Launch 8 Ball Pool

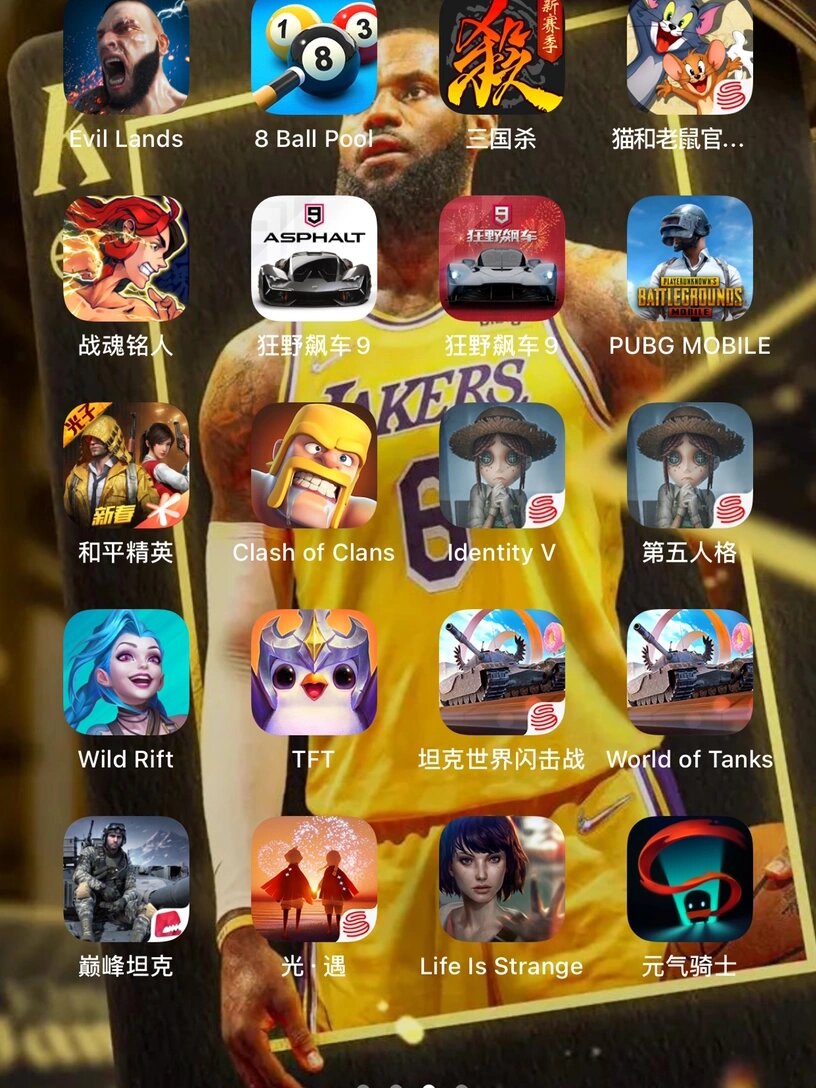click(x=314, y=55)
